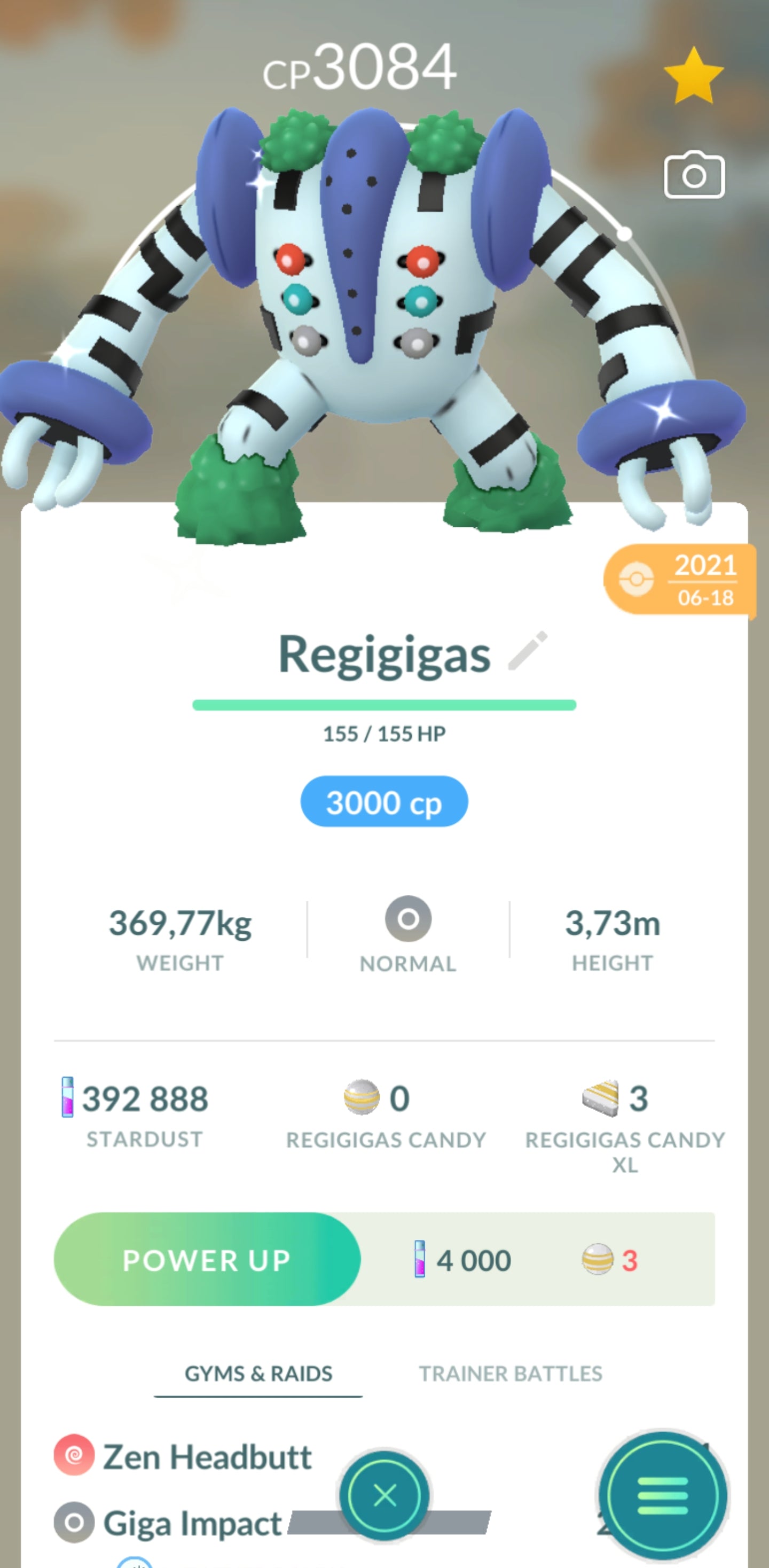Select the Gyms & Raids tab
This screenshot has width=769, height=1568.
coord(258,1374)
